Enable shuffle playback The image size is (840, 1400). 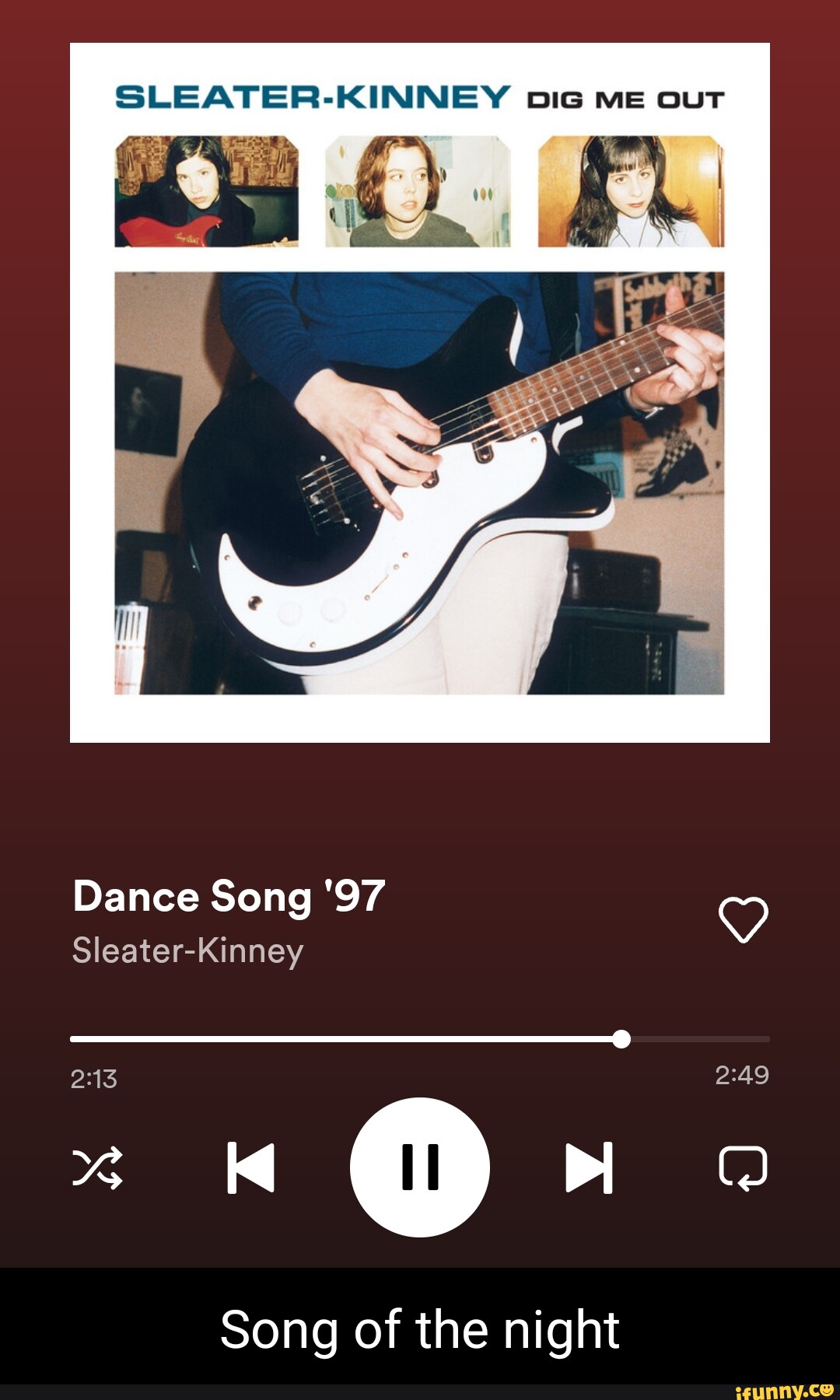[97, 1167]
